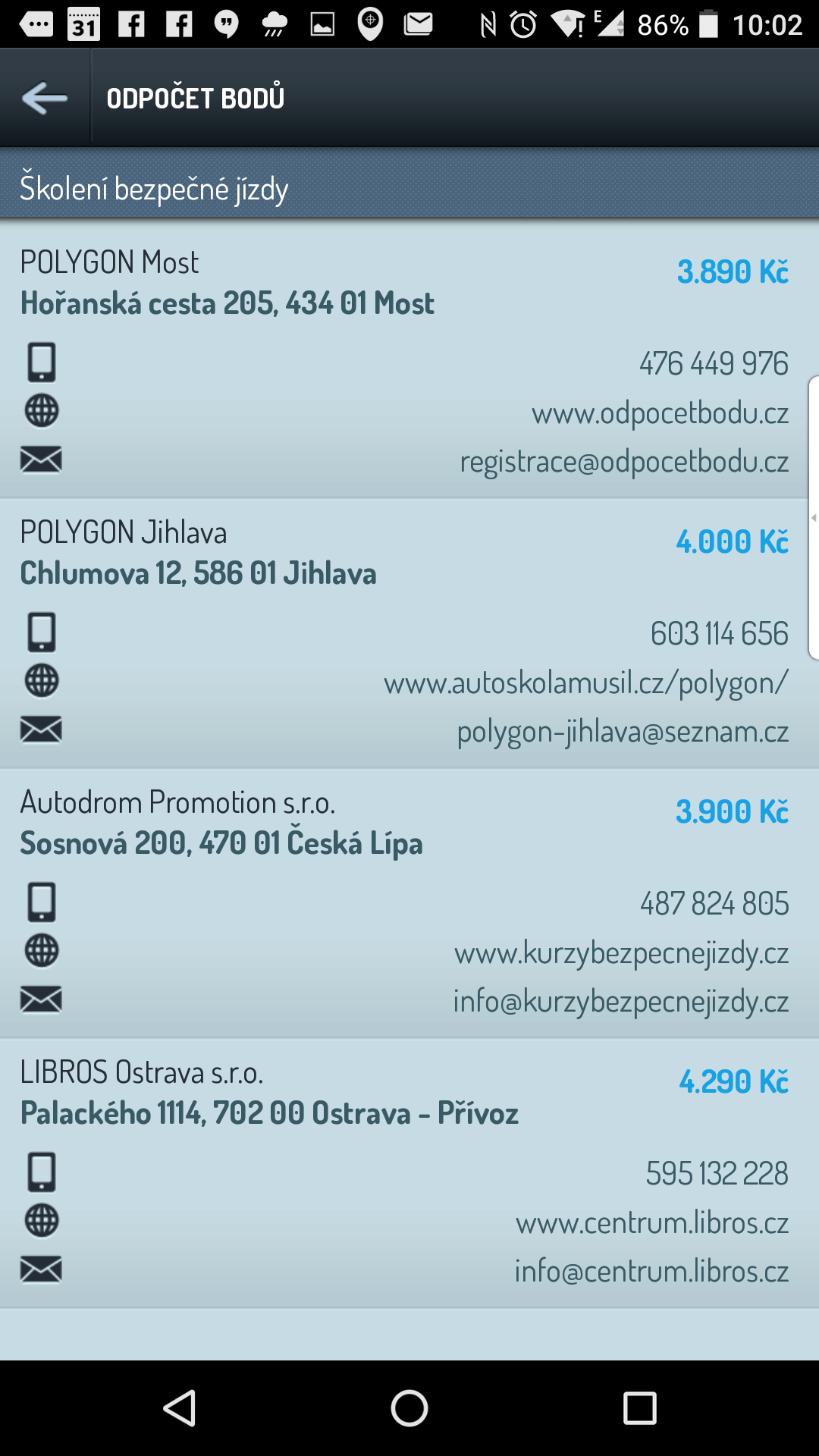Open the www.centrum.libros.cz site

click(652, 1222)
